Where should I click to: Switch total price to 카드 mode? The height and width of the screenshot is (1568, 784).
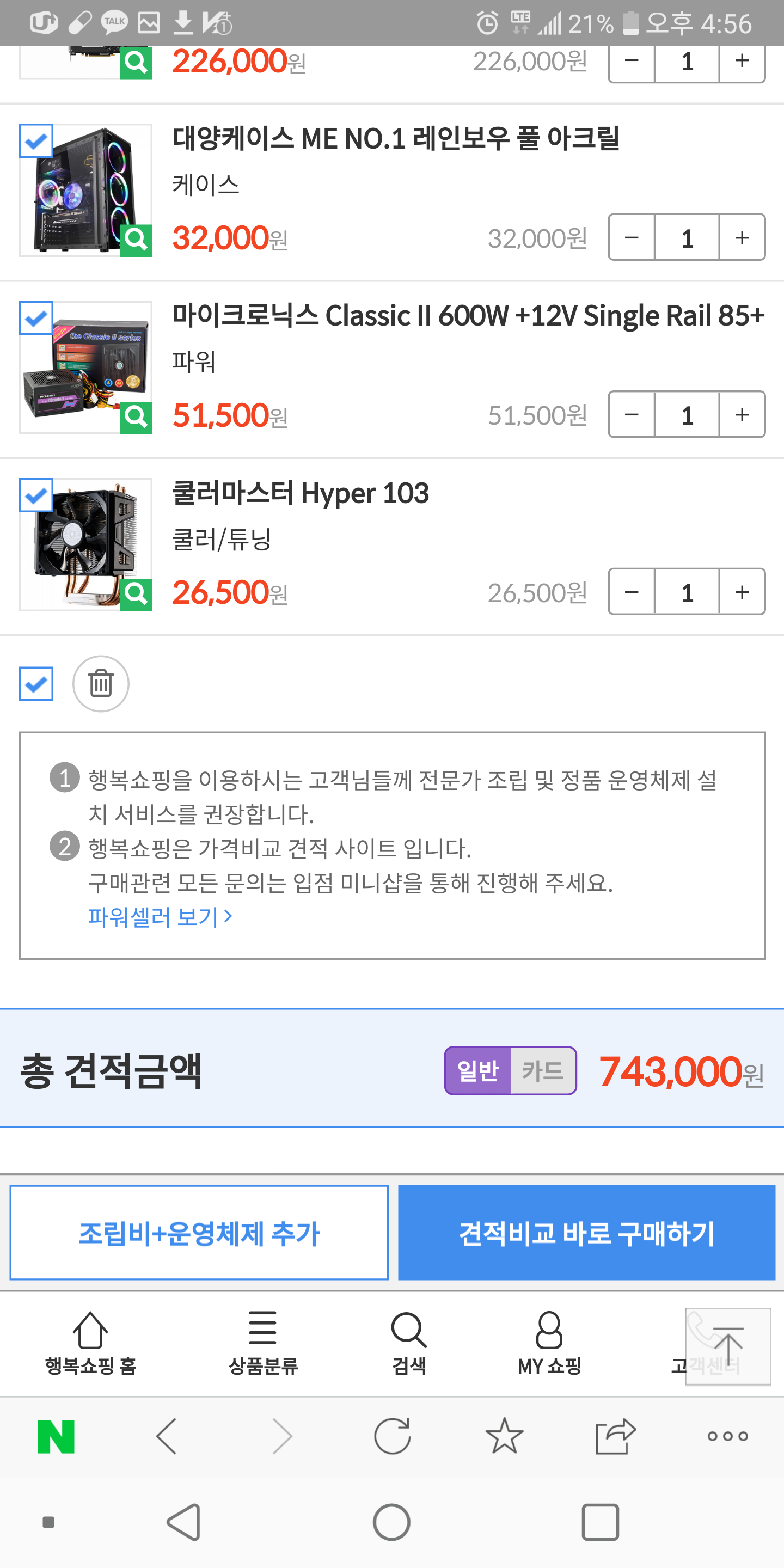pyautogui.click(x=542, y=1070)
